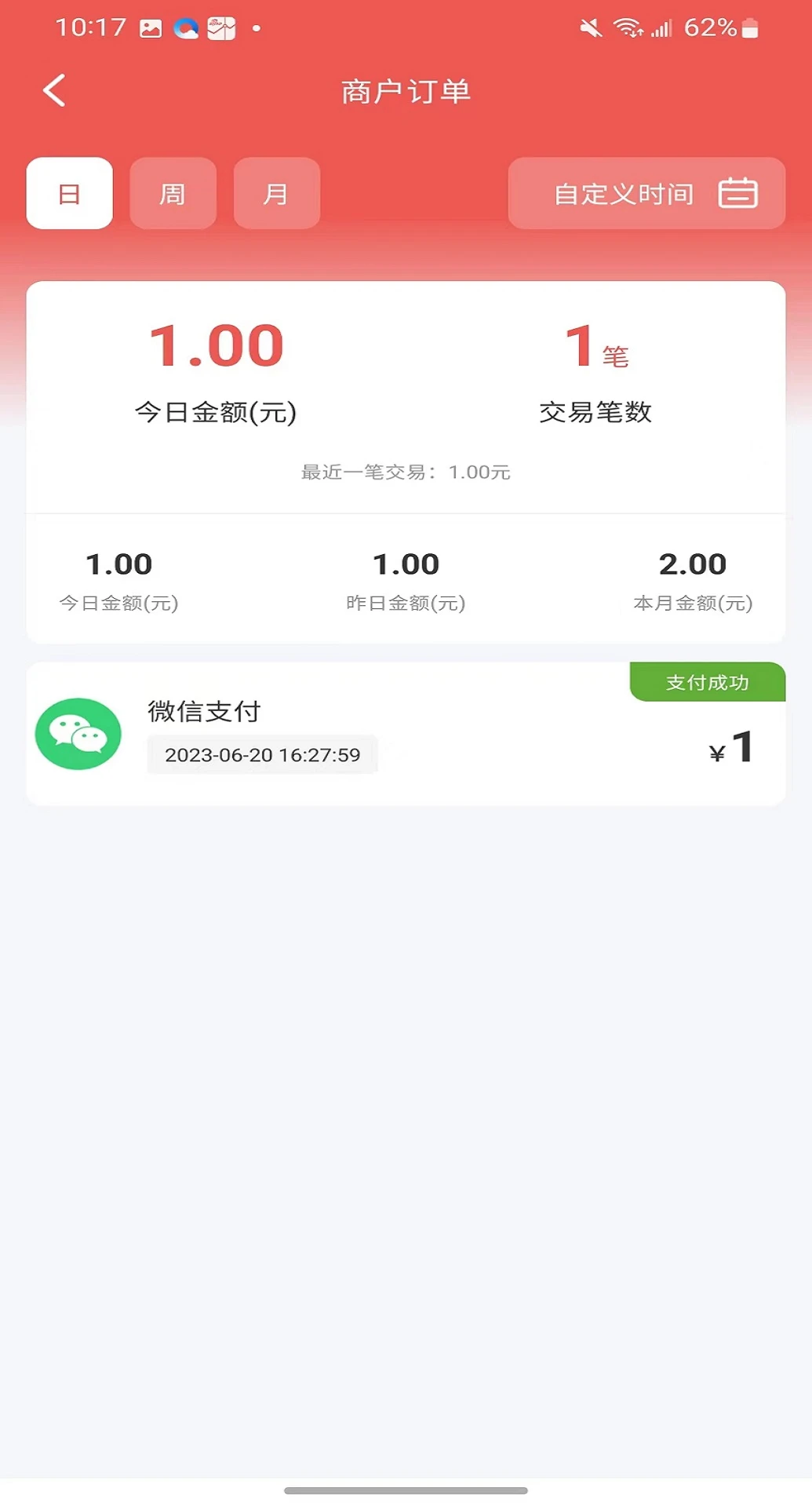Tap the 支付成功 status badge
Image resolution: width=812 pixels, height=1503 pixels.
pos(707,682)
